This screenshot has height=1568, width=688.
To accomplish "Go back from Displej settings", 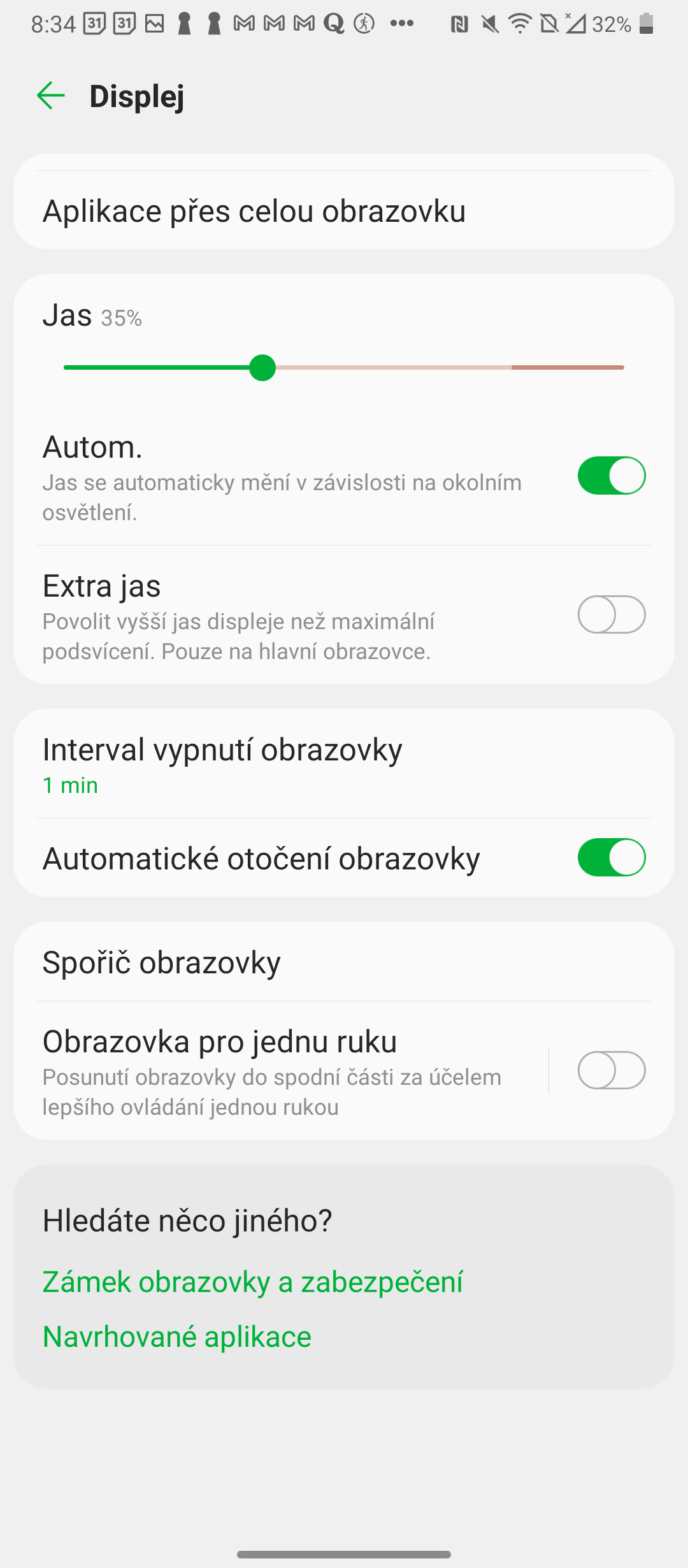I will pos(51,96).
